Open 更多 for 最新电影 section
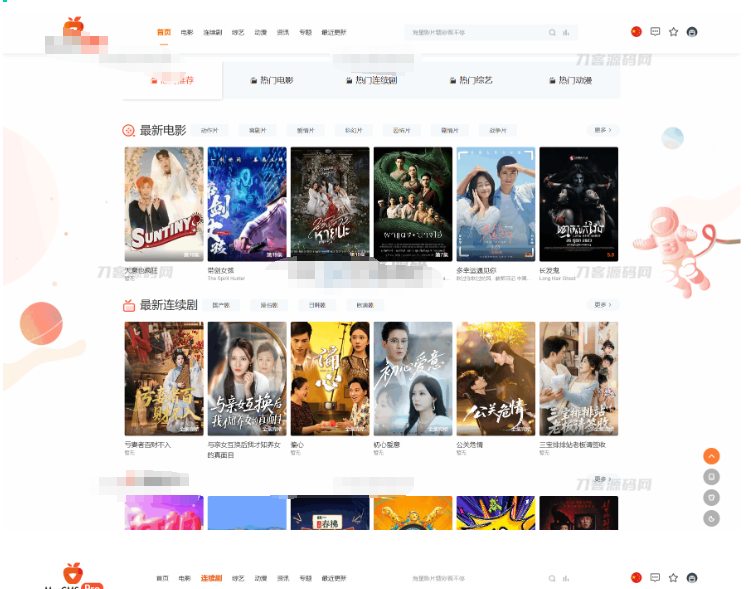The image size is (751, 589). point(603,130)
